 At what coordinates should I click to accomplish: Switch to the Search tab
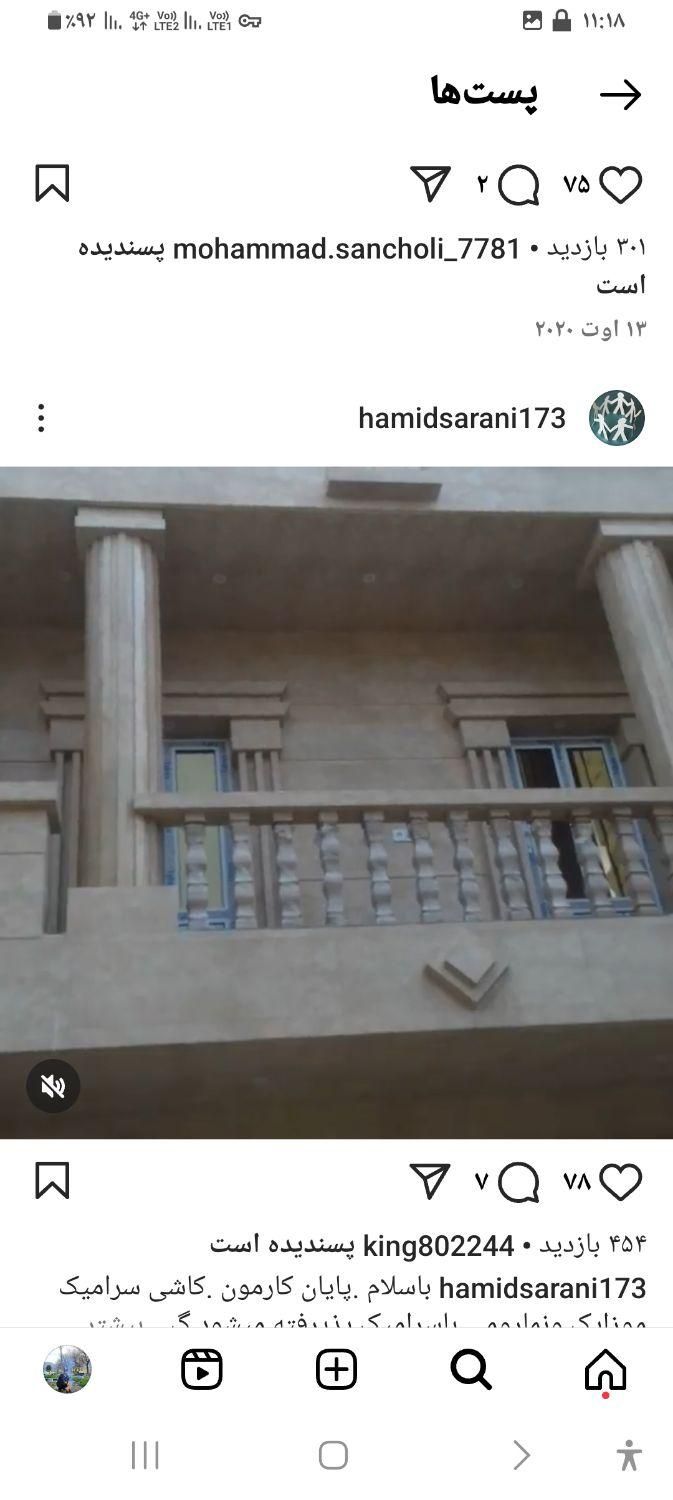coord(471,1370)
